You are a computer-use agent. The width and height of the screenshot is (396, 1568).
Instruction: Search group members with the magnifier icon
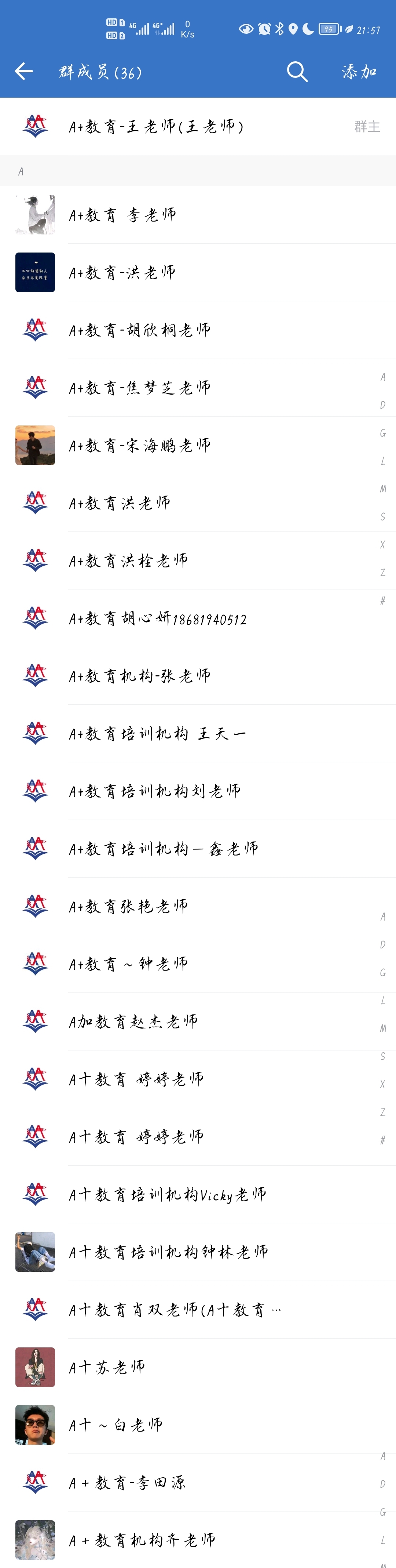click(297, 72)
